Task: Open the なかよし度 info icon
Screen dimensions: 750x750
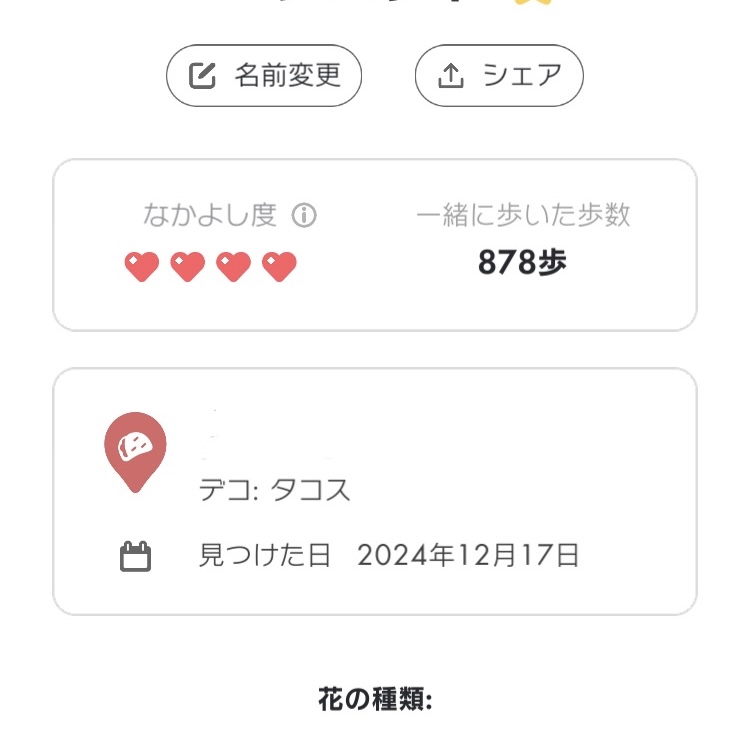Action: [x=304, y=215]
